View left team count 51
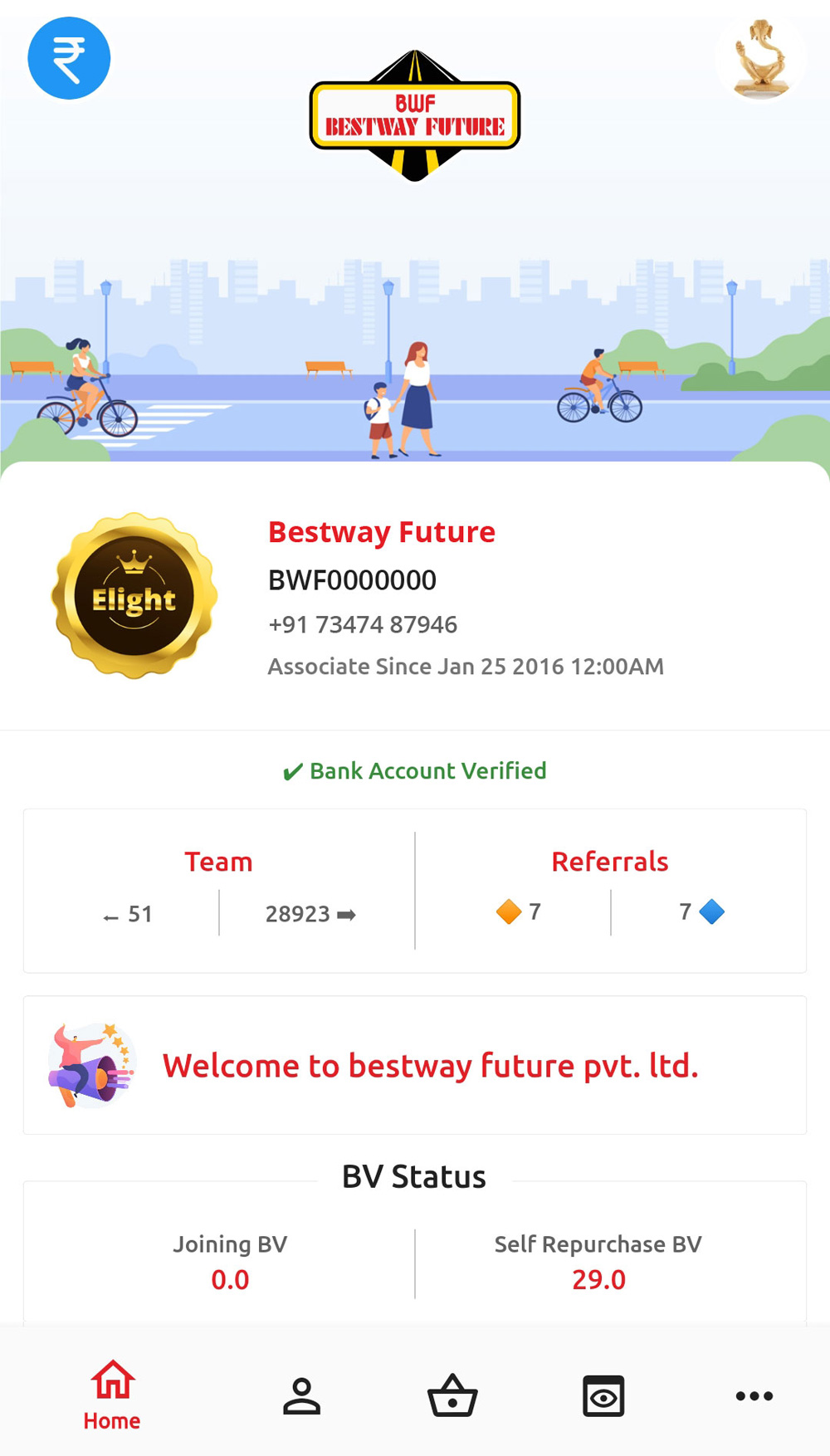Screen dimensions: 830x1456 128,914
